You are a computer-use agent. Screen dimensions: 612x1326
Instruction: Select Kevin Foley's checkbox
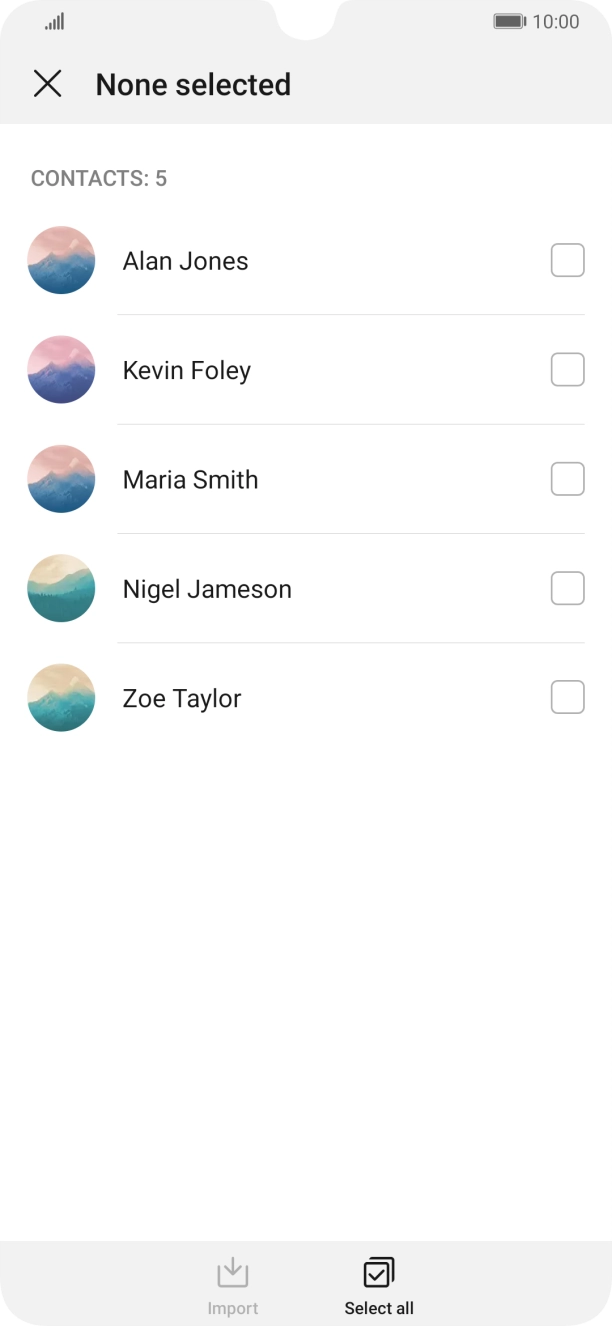[x=567, y=370]
